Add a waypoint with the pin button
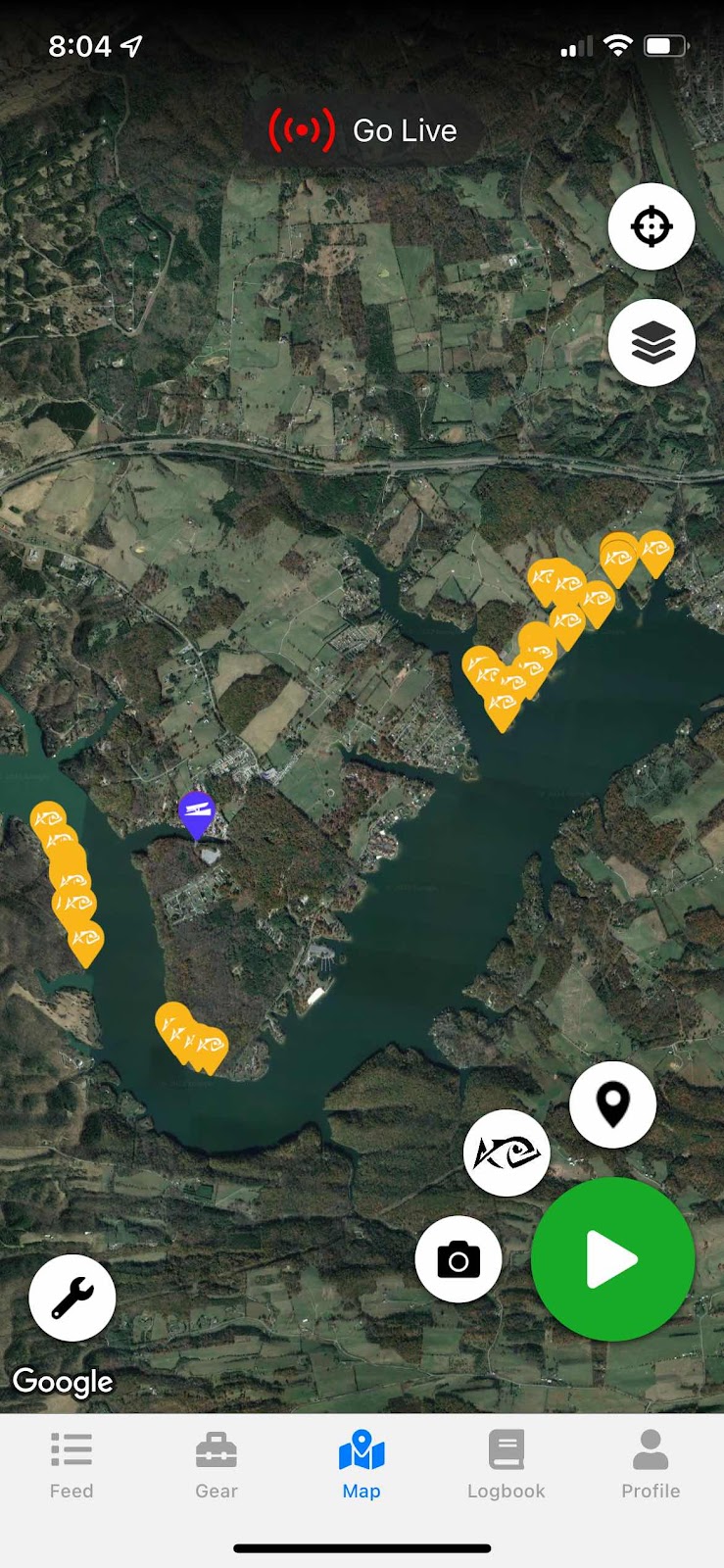The height and width of the screenshot is (1568, 724). pyautogui.click(x=612, y=1104)
